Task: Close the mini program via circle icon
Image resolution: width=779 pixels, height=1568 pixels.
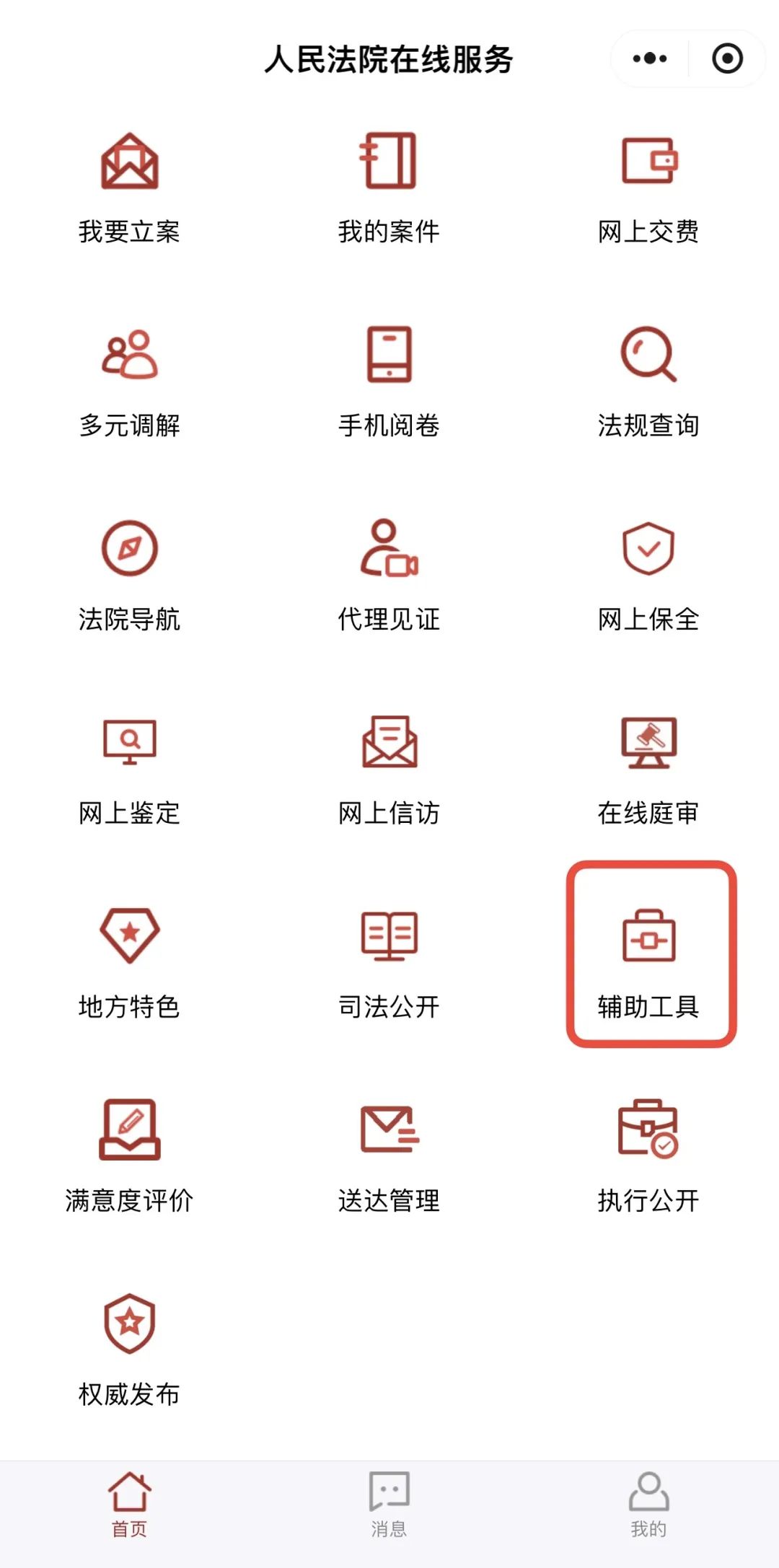Action: 727,58
